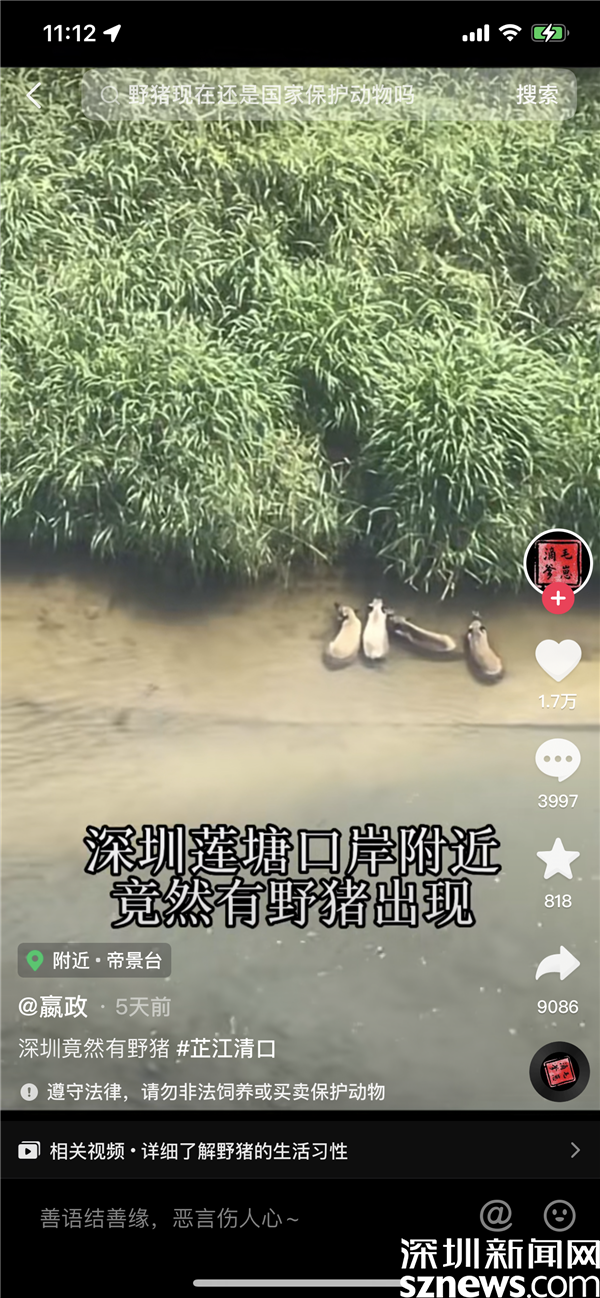Open the comments with 3997 replies
The width and height of the screenshot is (600, 1298).
pos(557,762)
